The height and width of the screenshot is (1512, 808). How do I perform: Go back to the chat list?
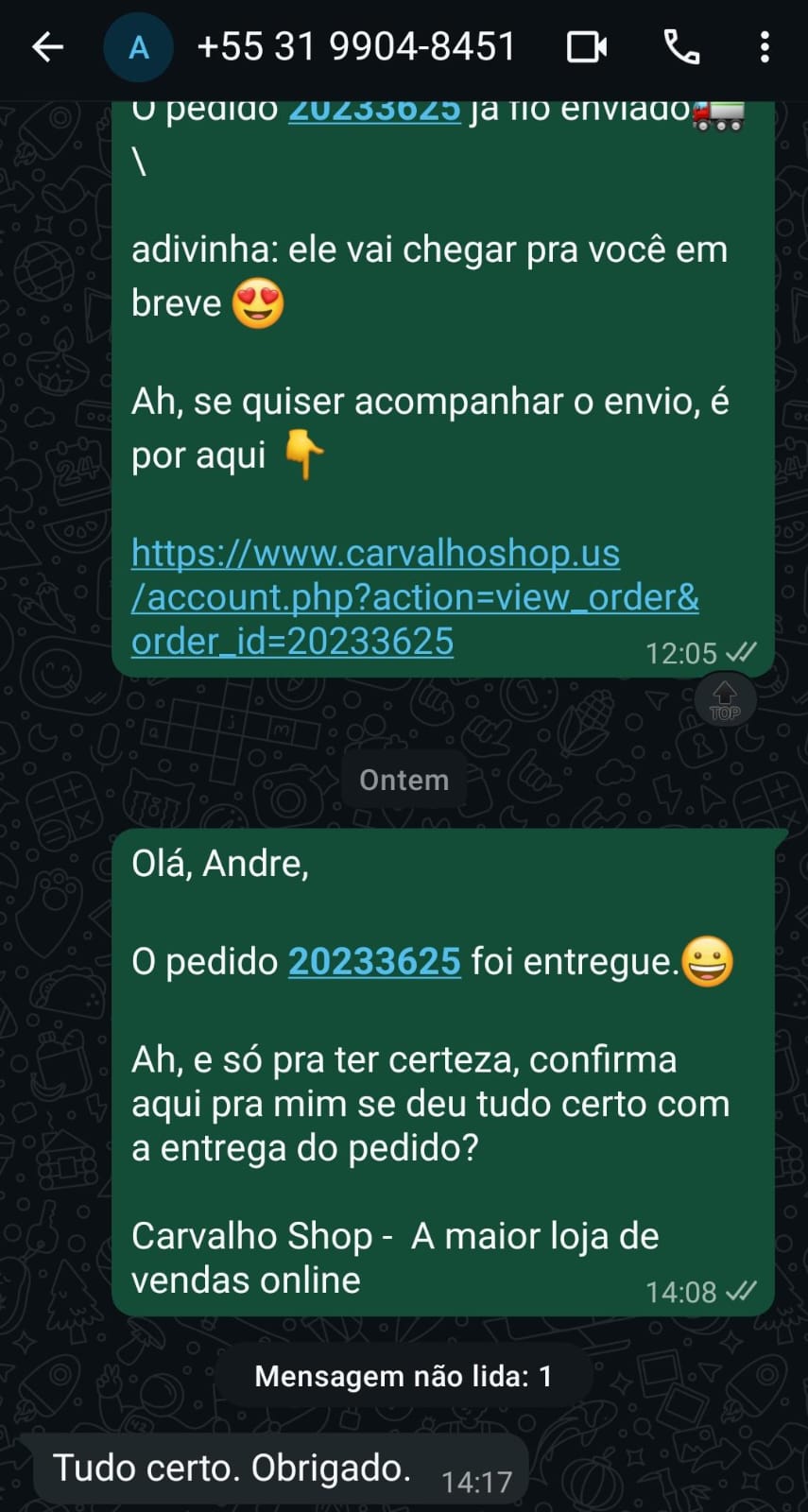pyautogui.click(x=47, y=46)
